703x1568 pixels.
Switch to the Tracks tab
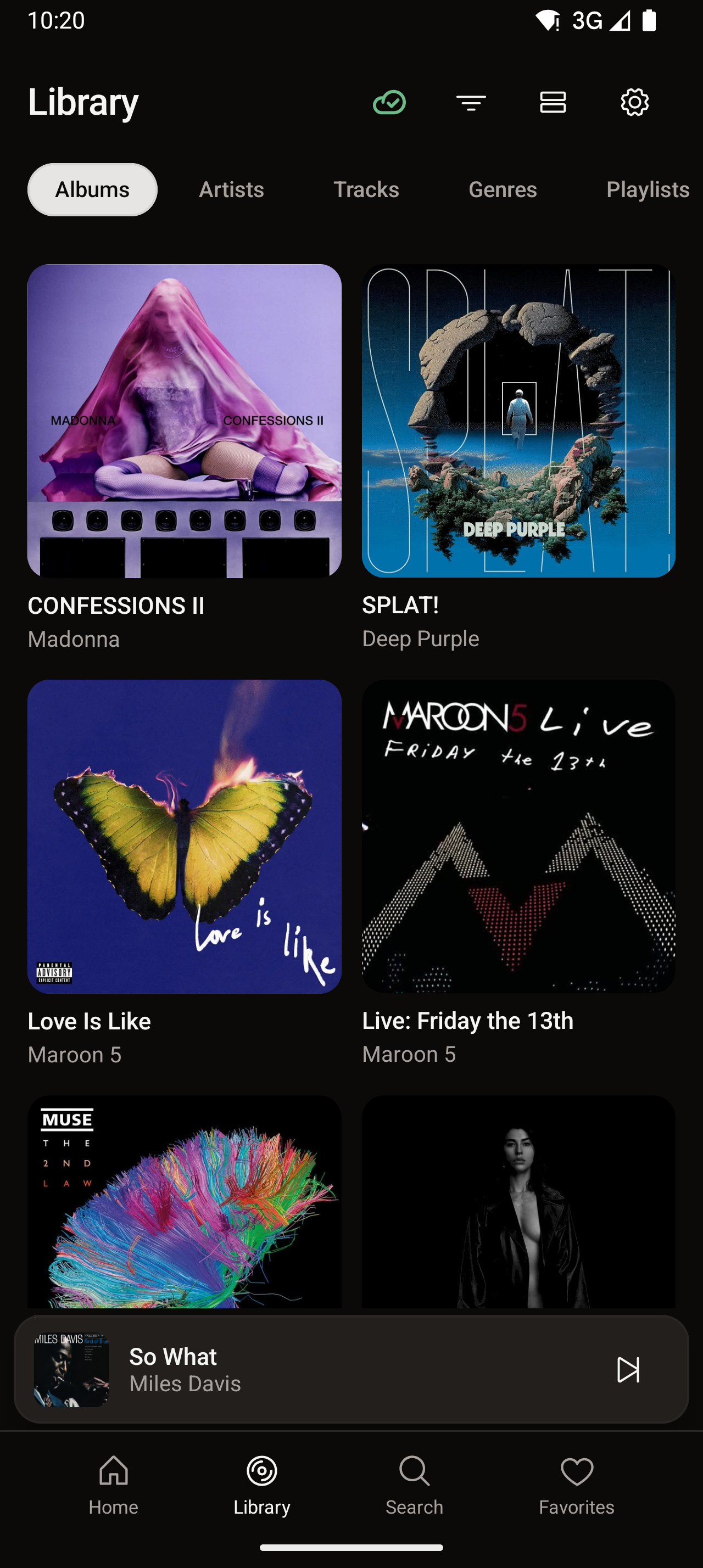coord(366,189)
